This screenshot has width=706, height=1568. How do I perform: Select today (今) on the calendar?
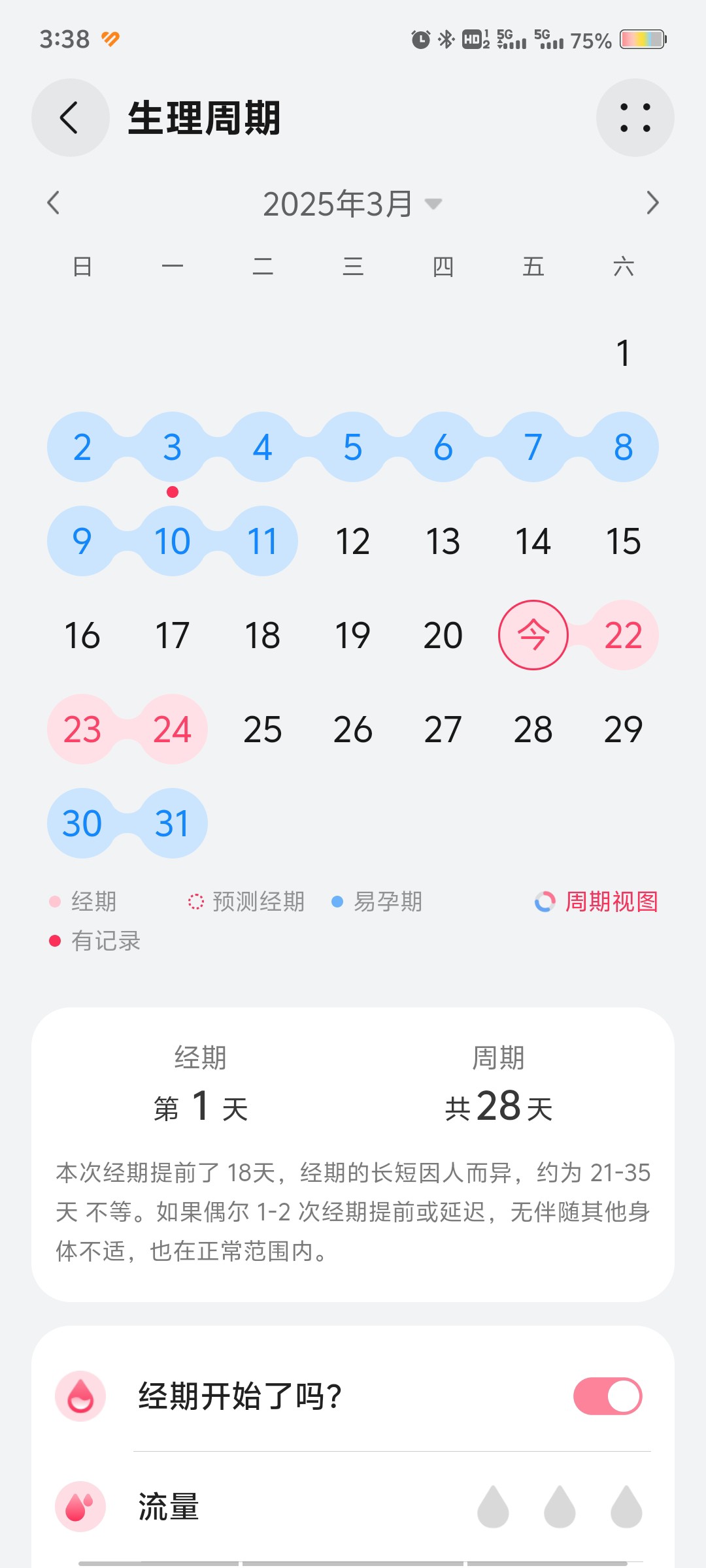533,635
